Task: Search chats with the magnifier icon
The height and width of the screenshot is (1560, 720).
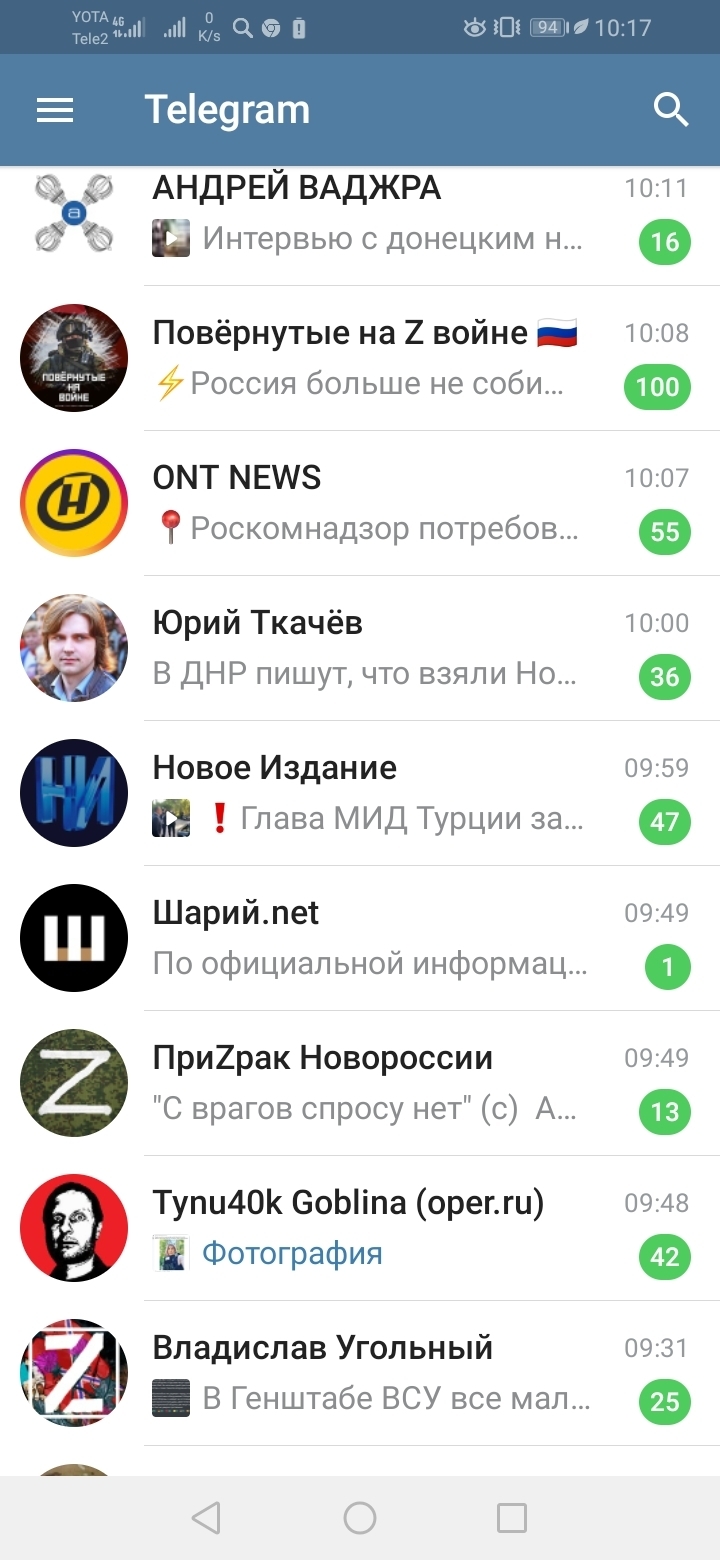Action: click(x=671, y=110)
